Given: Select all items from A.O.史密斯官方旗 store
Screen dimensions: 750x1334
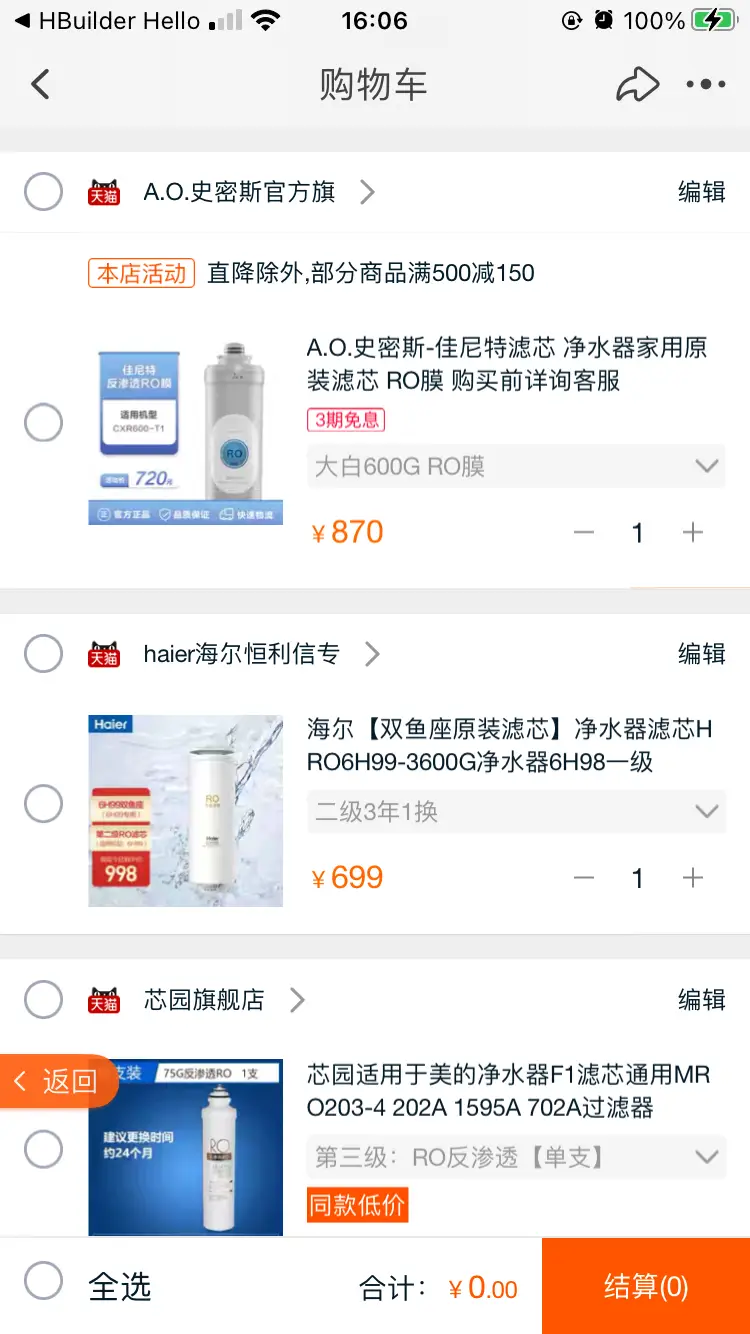Looking at the screenshot, I should tap(43, 191).
